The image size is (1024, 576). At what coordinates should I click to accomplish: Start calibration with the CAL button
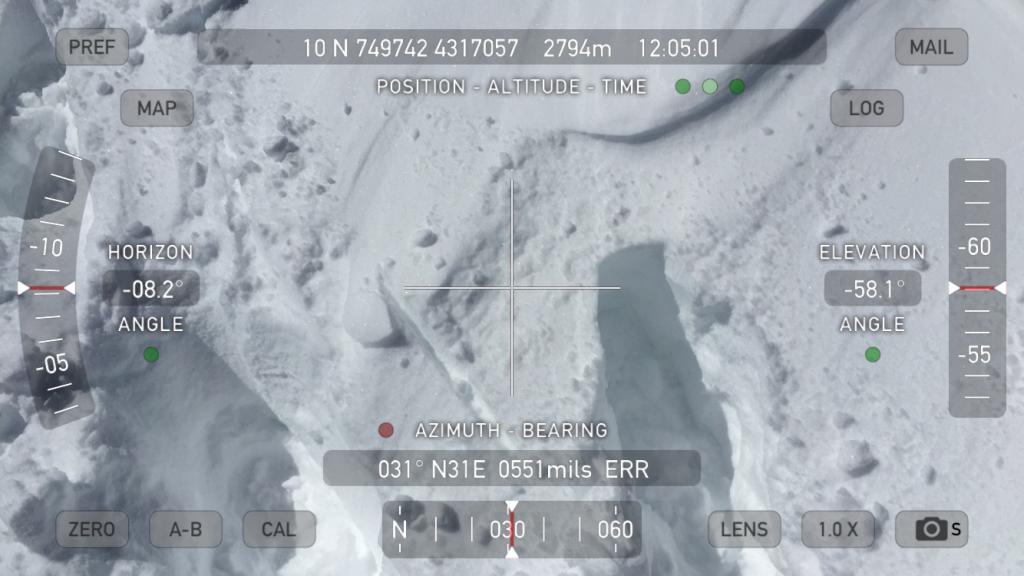278,529
